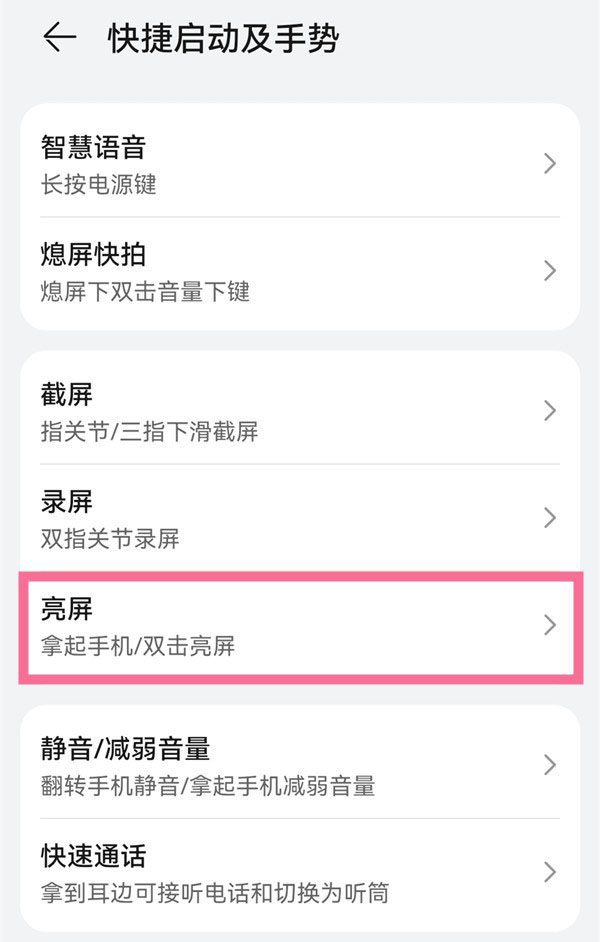Open the 熄屏快拍 row

coord(299,270)
